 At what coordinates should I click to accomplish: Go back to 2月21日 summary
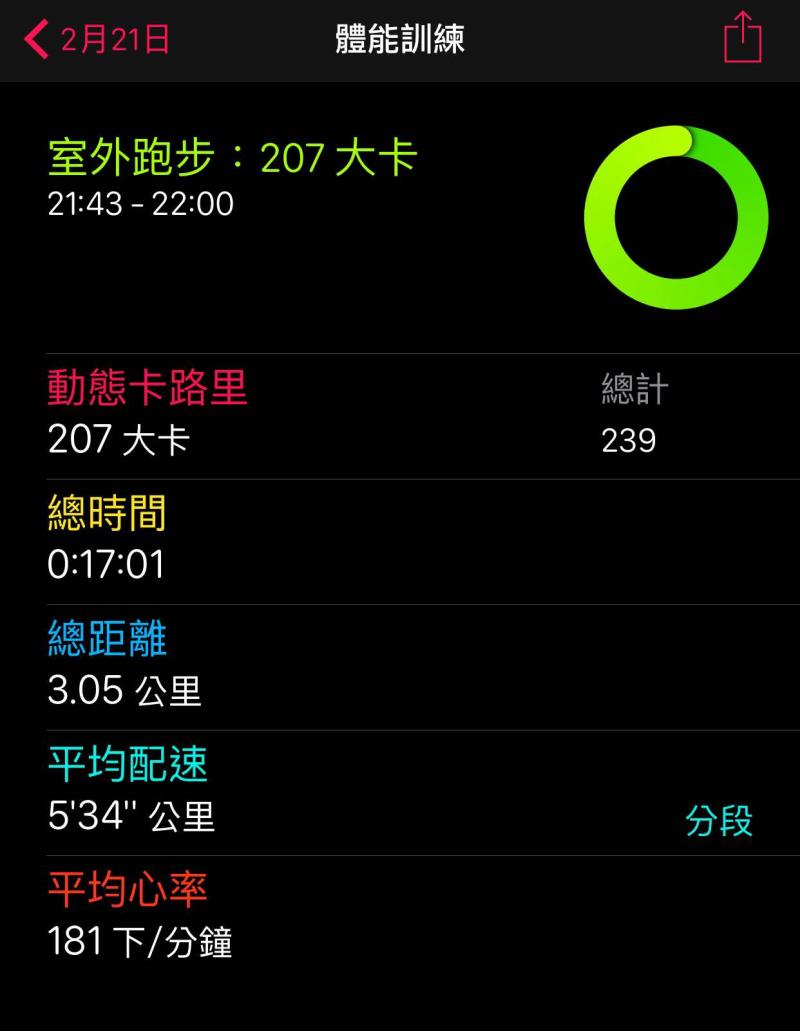97,40
